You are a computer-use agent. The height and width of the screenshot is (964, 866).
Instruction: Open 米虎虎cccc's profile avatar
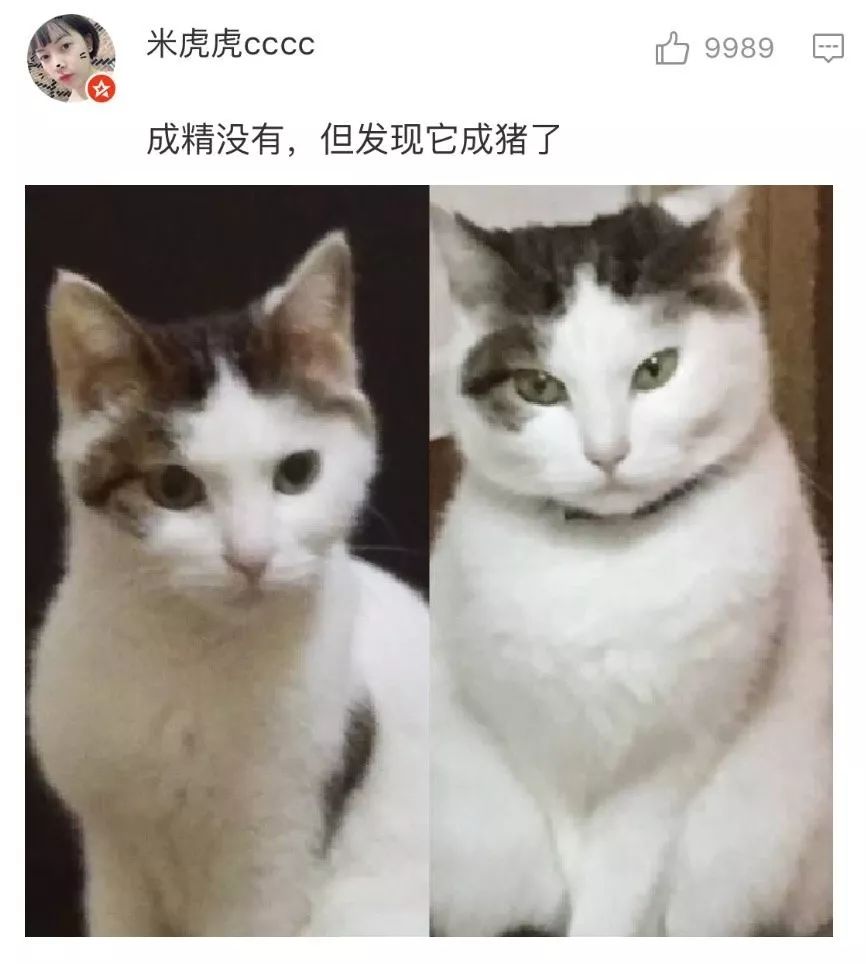pos(71,59)
